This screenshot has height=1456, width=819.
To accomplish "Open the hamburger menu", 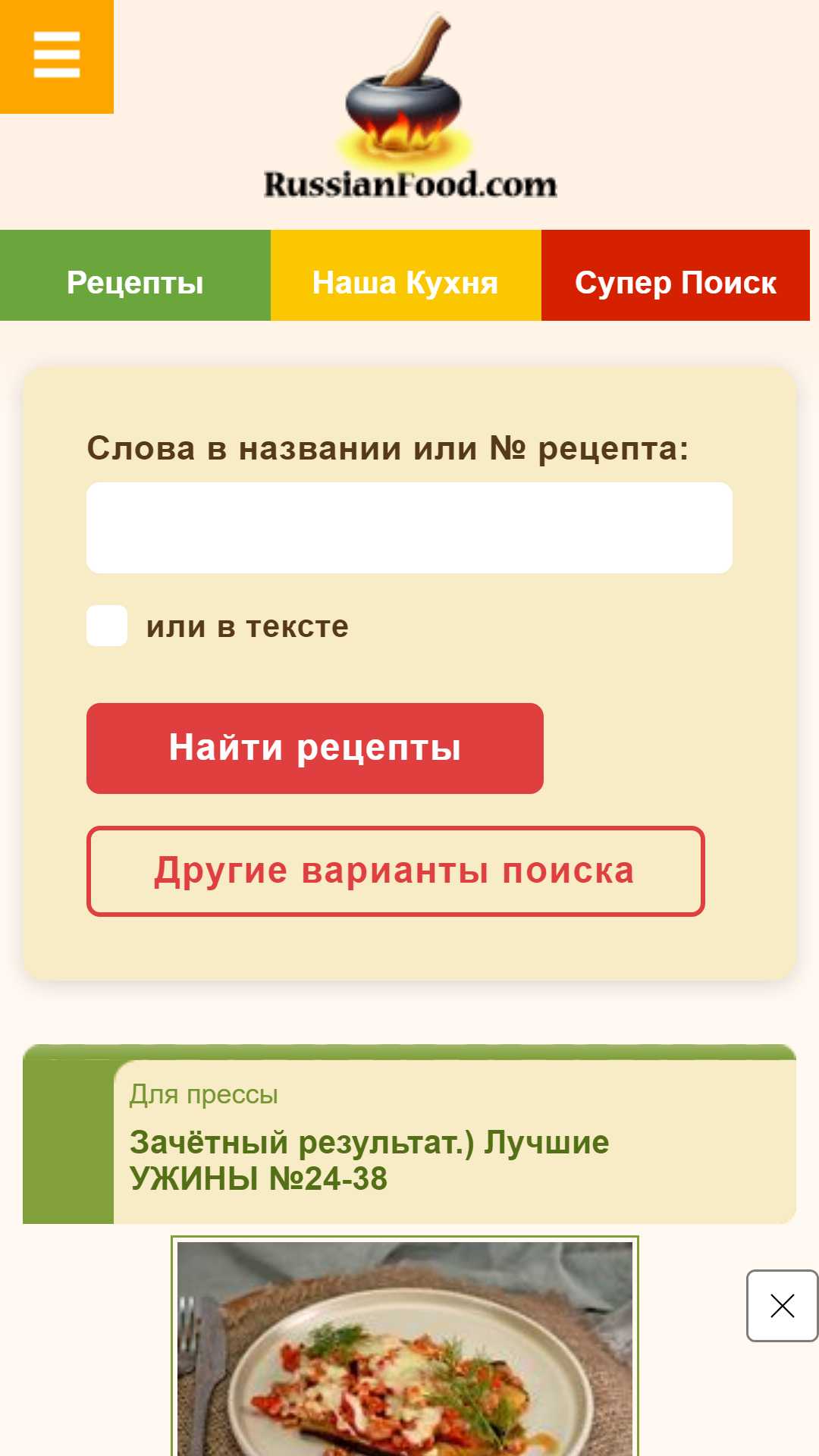I will 57,56.
